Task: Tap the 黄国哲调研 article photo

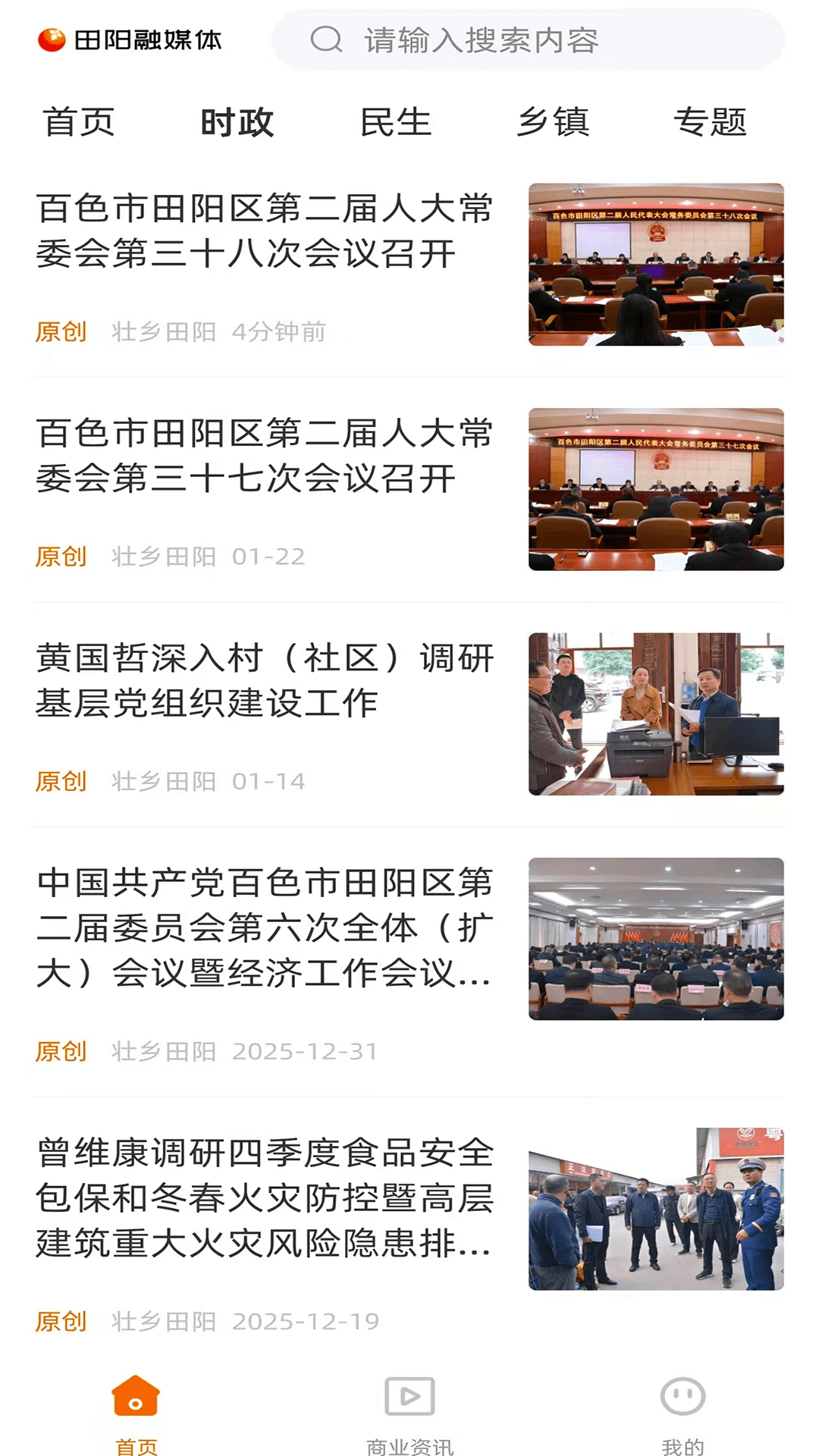Action: tap(657, 713)
